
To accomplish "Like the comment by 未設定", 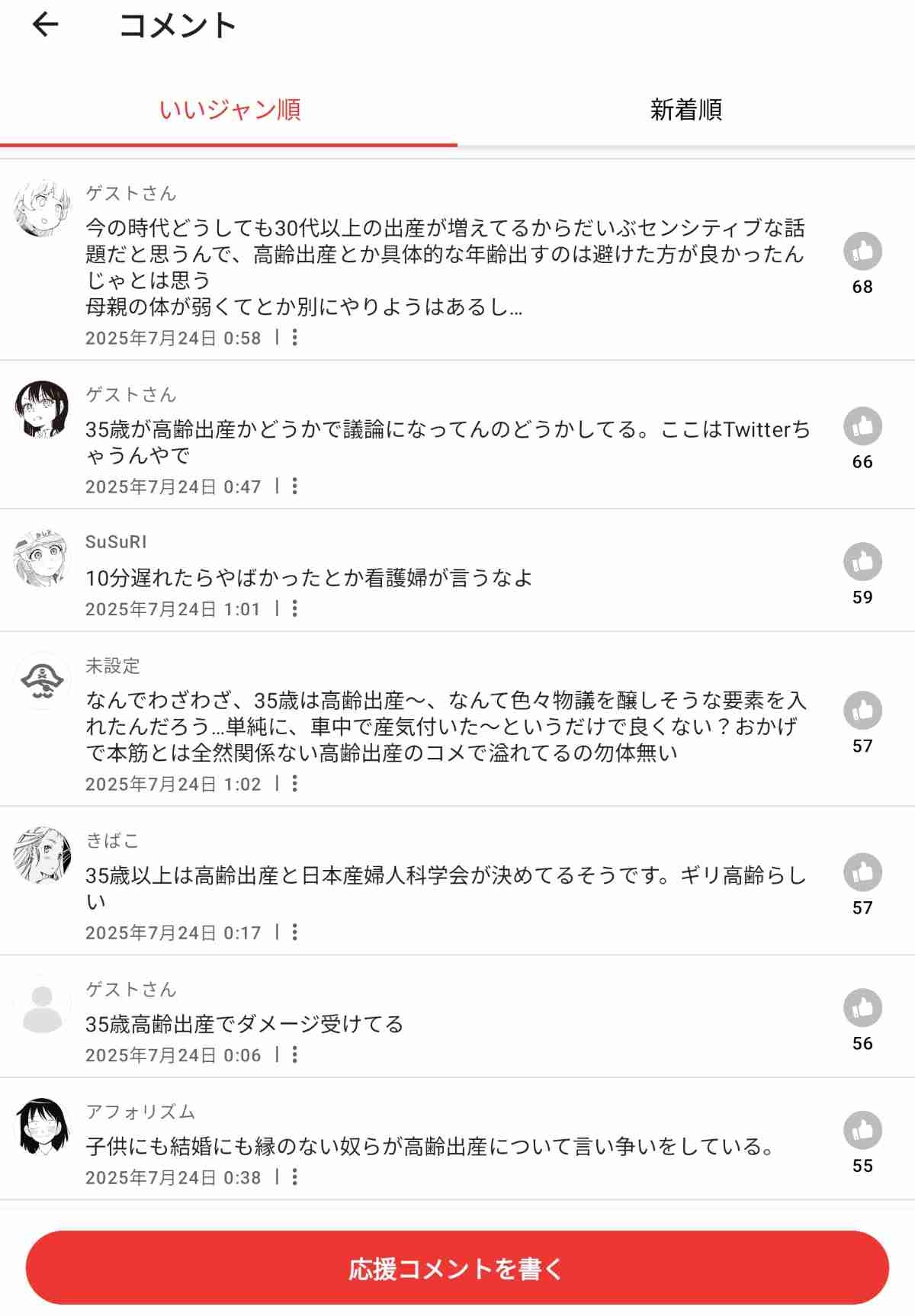I will (x=862, y=711).
